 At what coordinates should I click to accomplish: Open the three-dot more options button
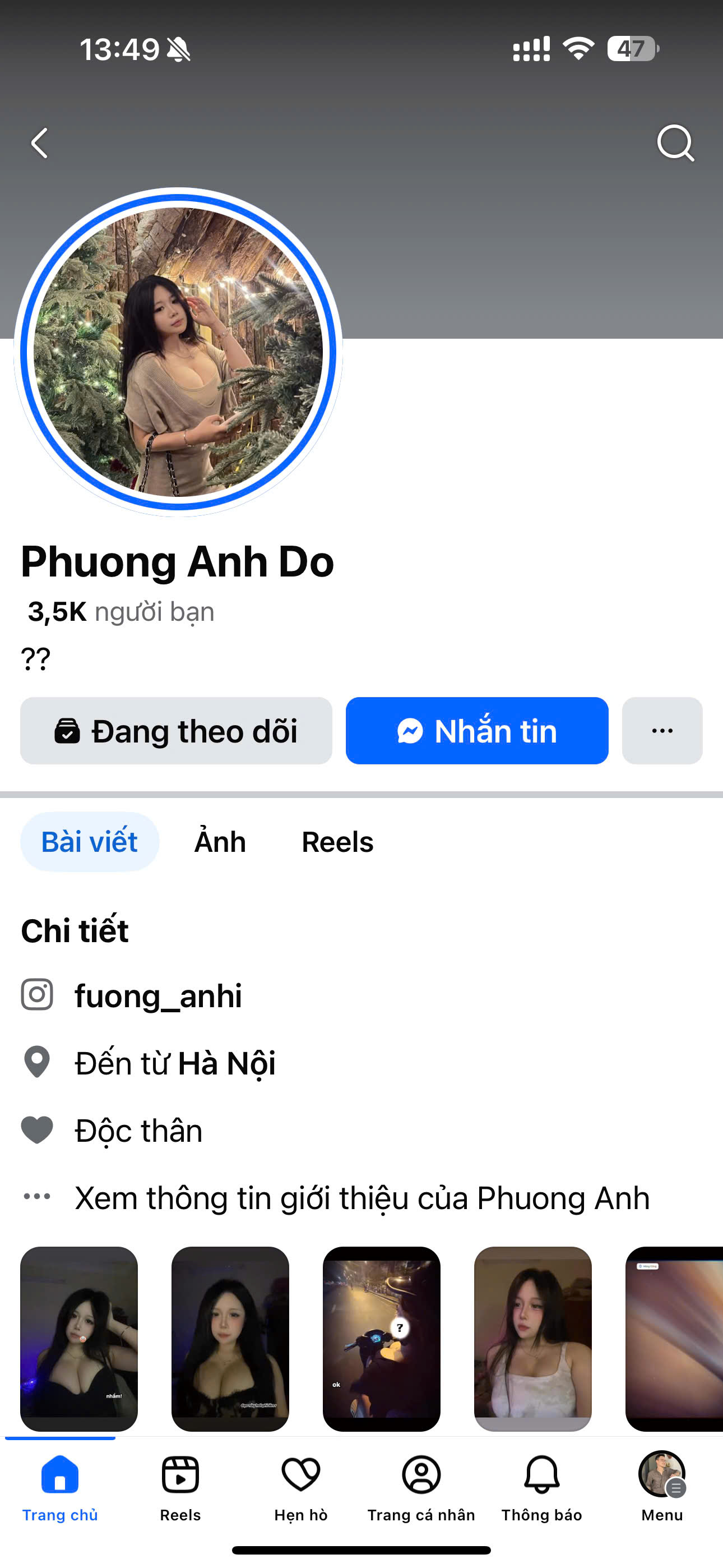[x=661, y=730]
